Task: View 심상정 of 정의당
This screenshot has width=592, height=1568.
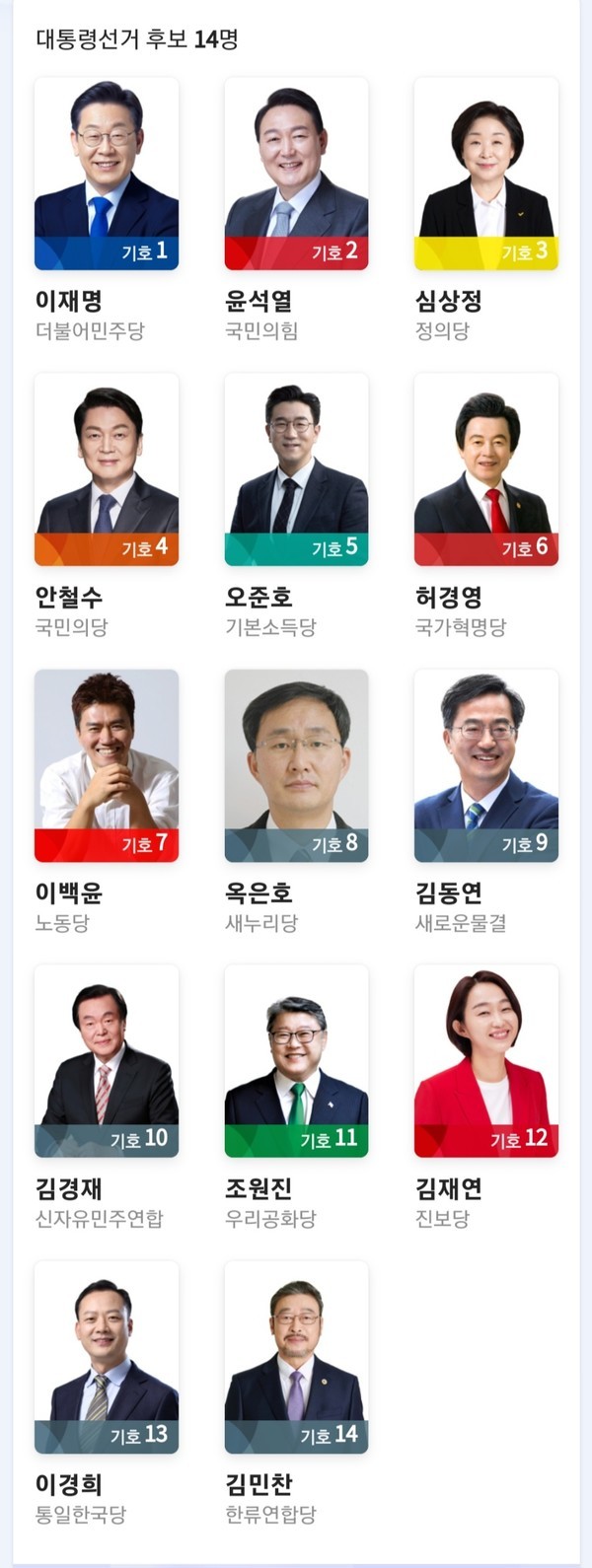Action: [486, 175]
